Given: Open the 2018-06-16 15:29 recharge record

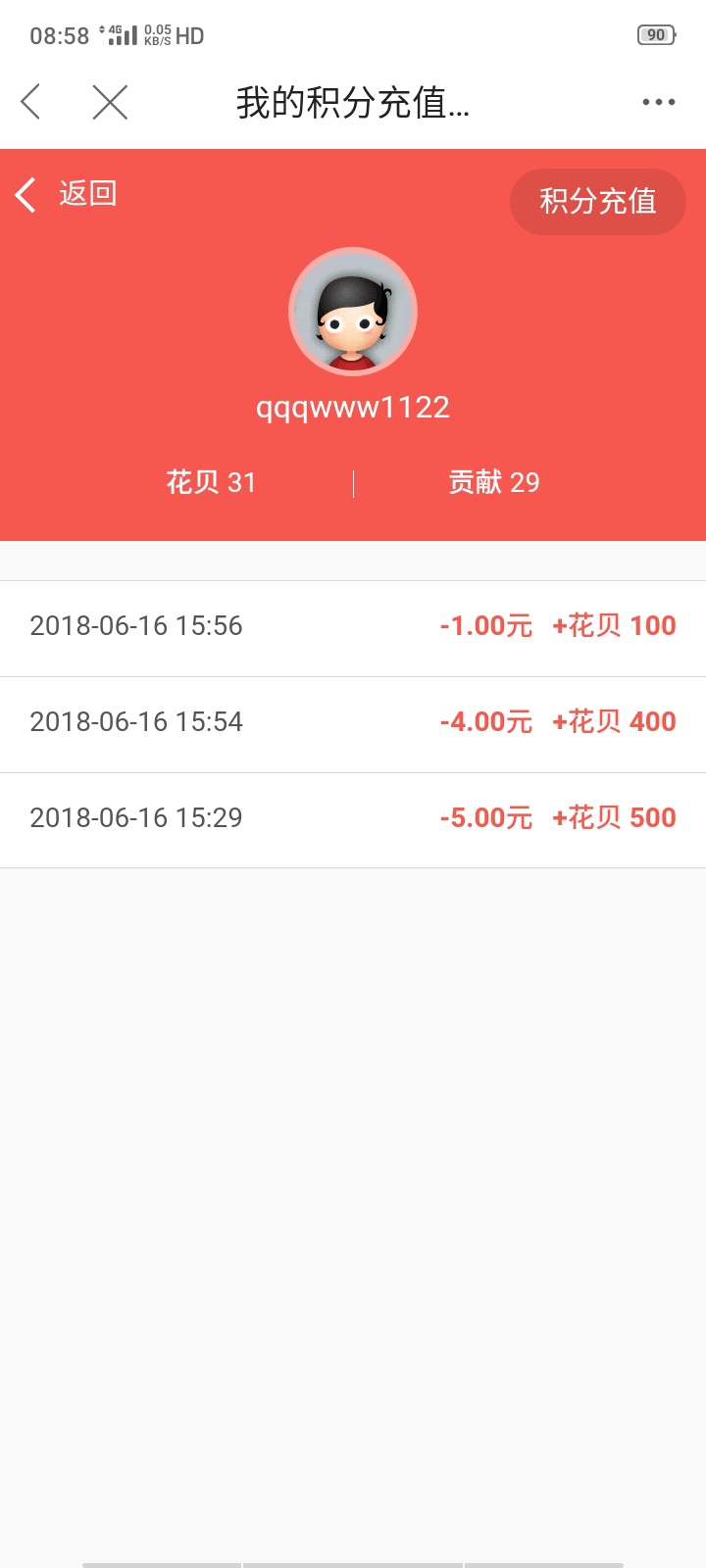Looking at the screenshot, I should click(x=353, y=820).
